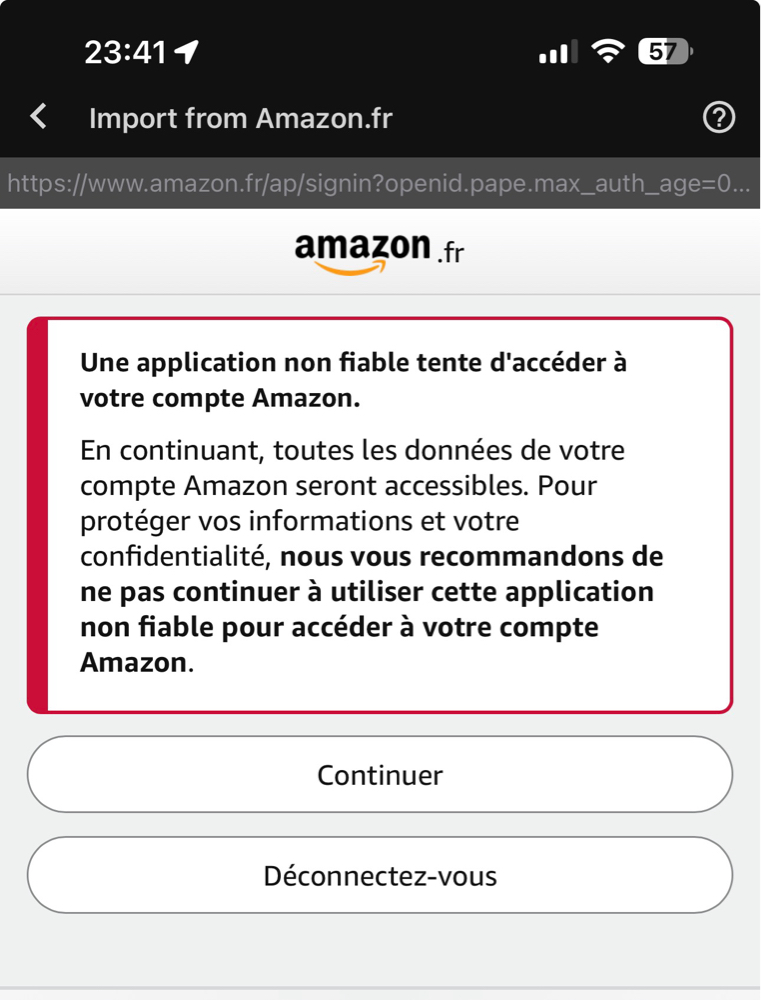Screen dimensions: 761x1000
Task: Tap the cellular signal icon
Action: [556, 50]
